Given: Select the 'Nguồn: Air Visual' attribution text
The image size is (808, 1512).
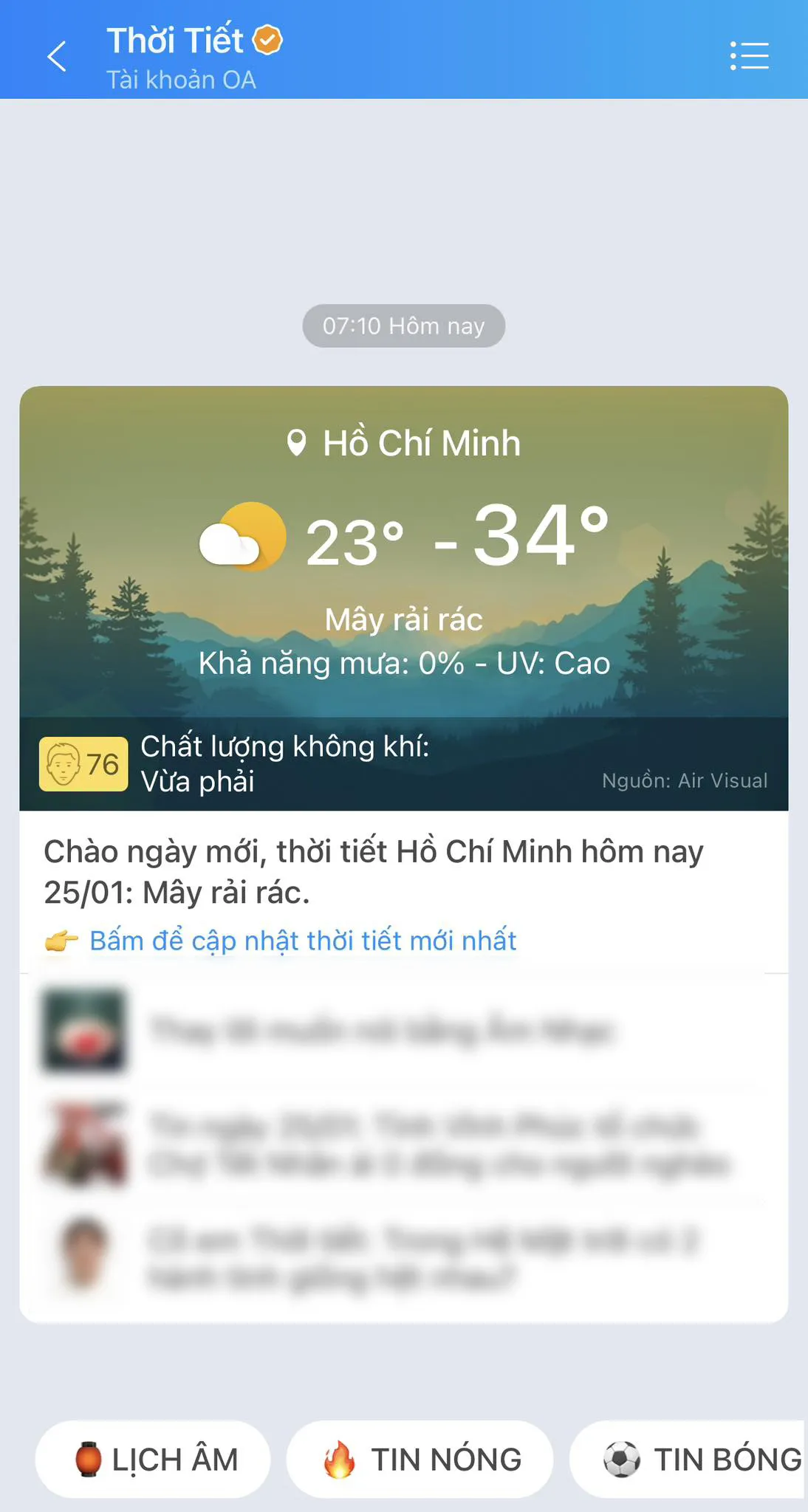Looking at the screenshot, I should pyautogui.click(x=685, y=781).
